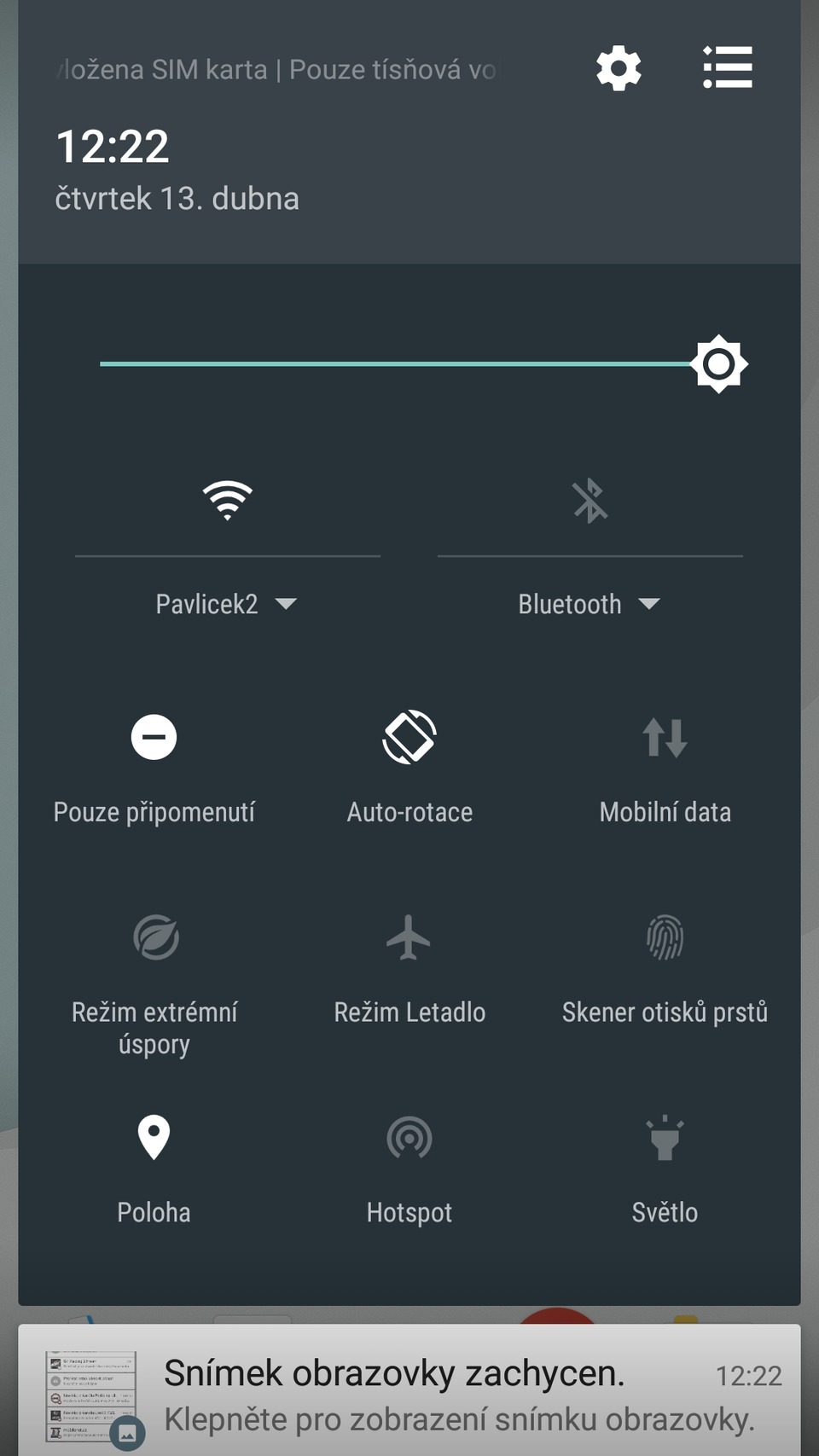
Task: Tap the airplane icon for Režim Letadlo
Action: tap(409, 939)
